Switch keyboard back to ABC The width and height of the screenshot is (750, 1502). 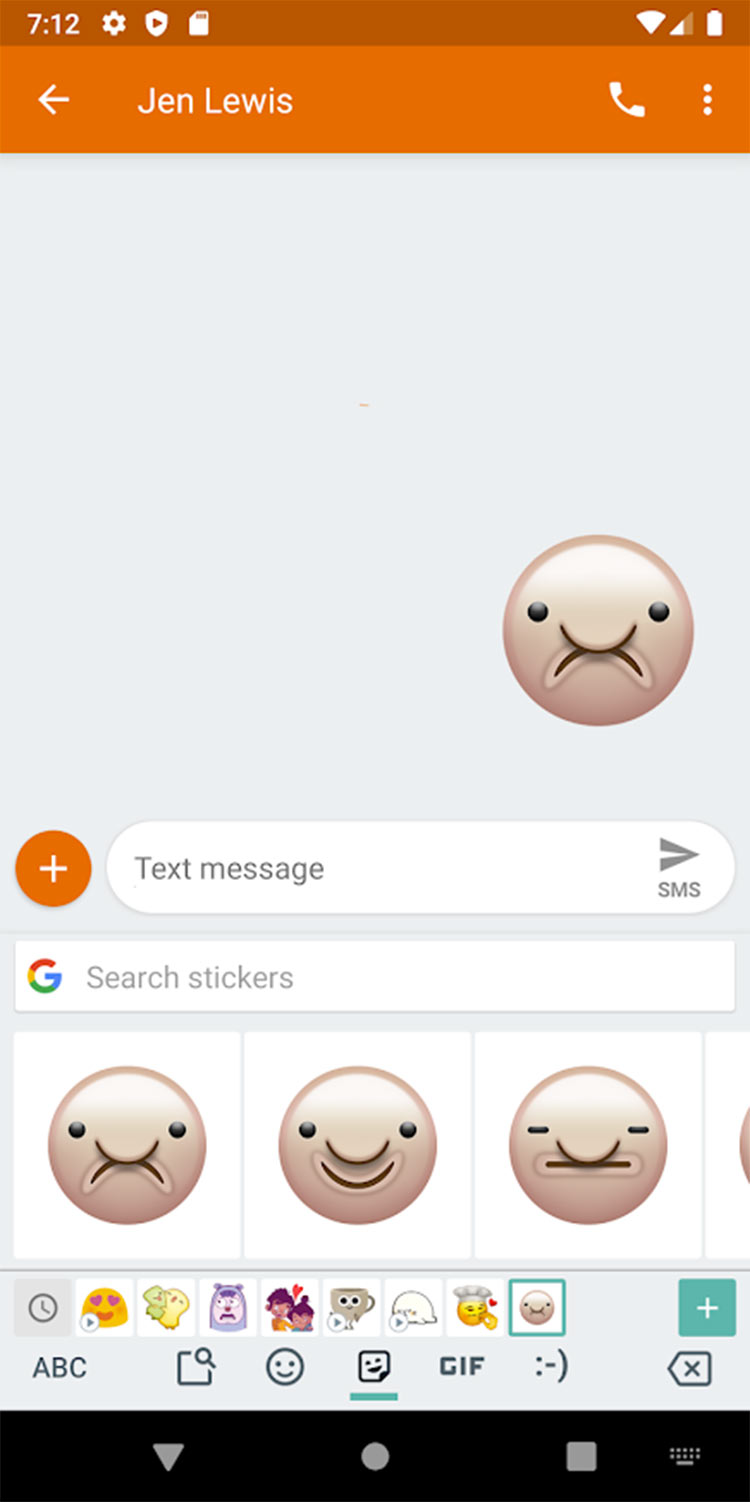(x=60, y=1367)
